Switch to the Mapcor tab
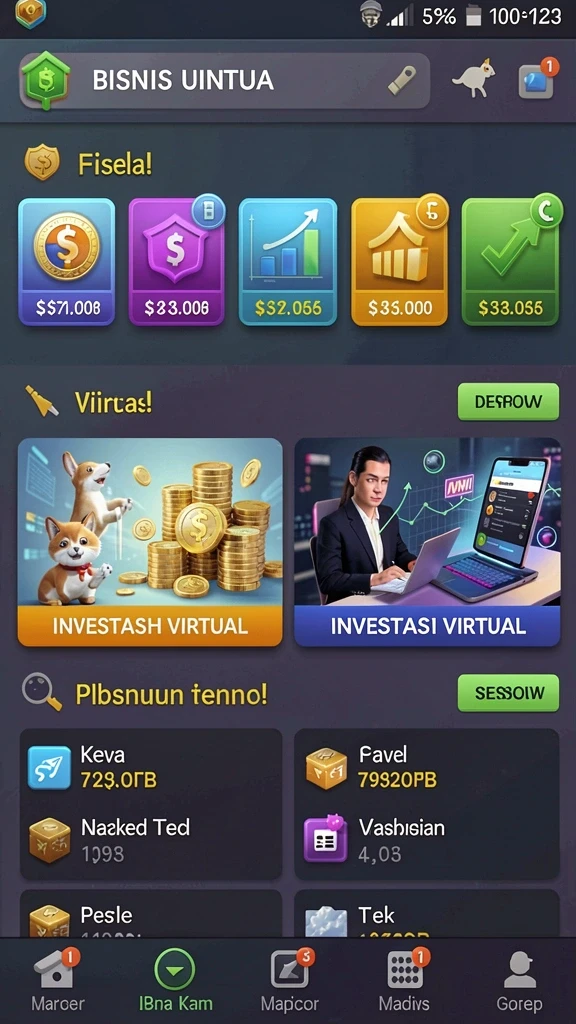This screenshot has width=576, height=1024. pyautogui.click(x=290, y=980)
